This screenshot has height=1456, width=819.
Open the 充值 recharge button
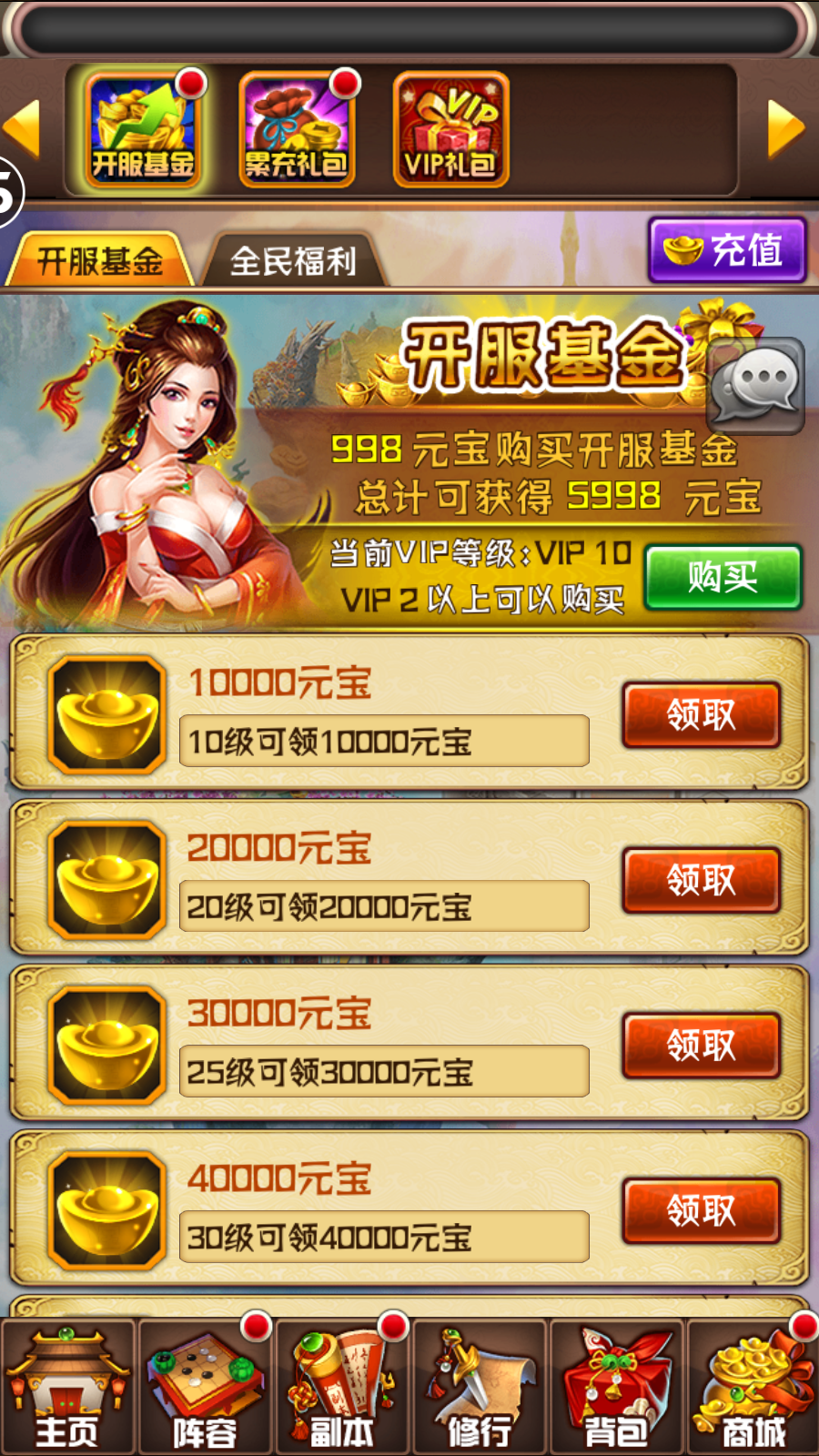pyautogui.click(x=727, y=250)
